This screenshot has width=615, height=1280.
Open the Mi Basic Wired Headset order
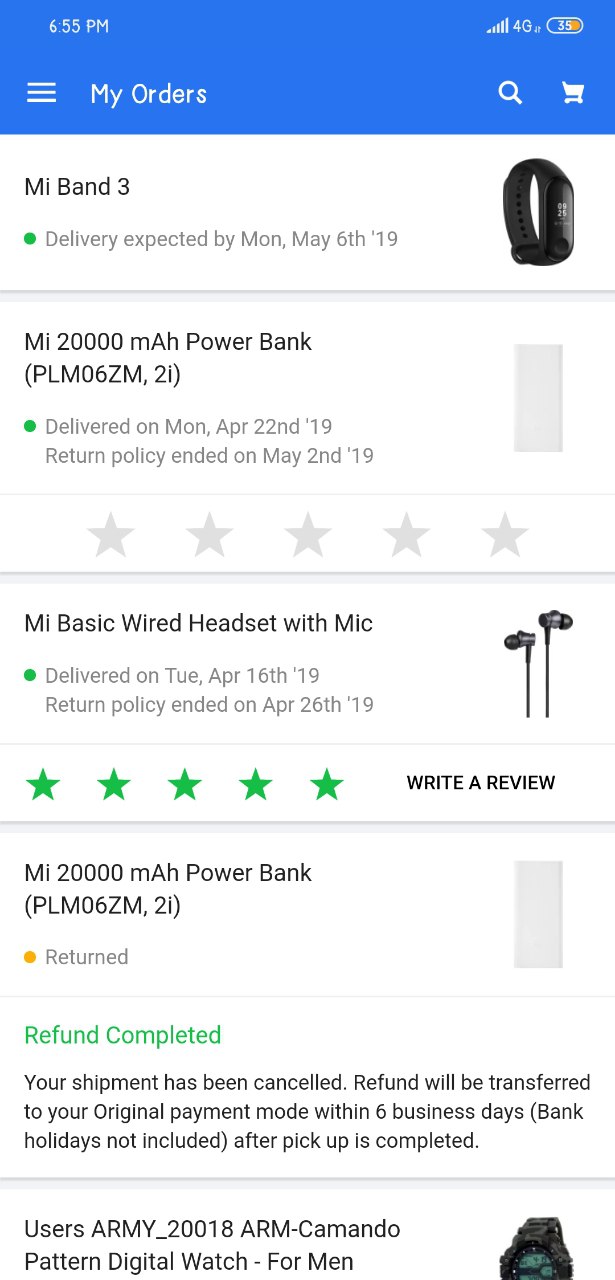307,664
